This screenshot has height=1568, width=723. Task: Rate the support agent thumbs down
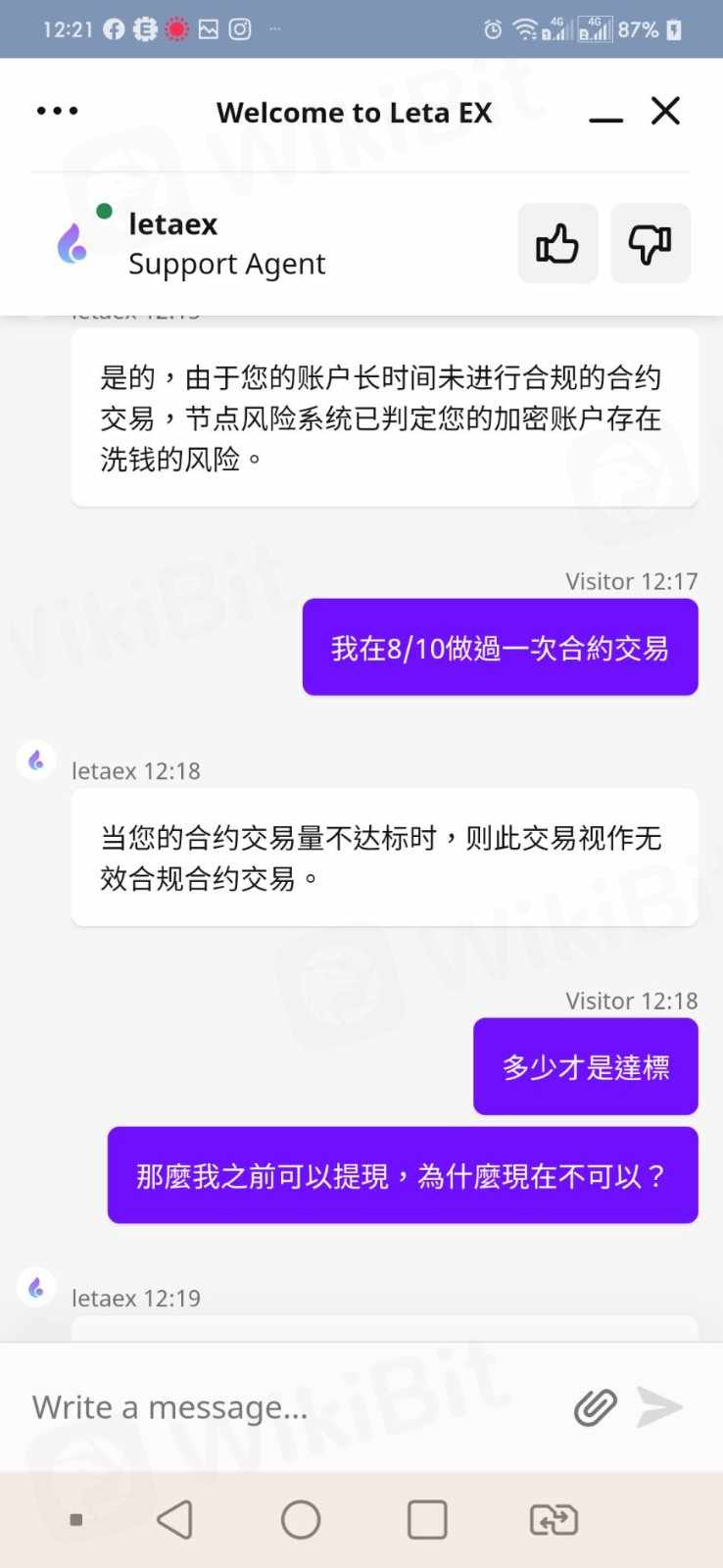pos(650,243)
